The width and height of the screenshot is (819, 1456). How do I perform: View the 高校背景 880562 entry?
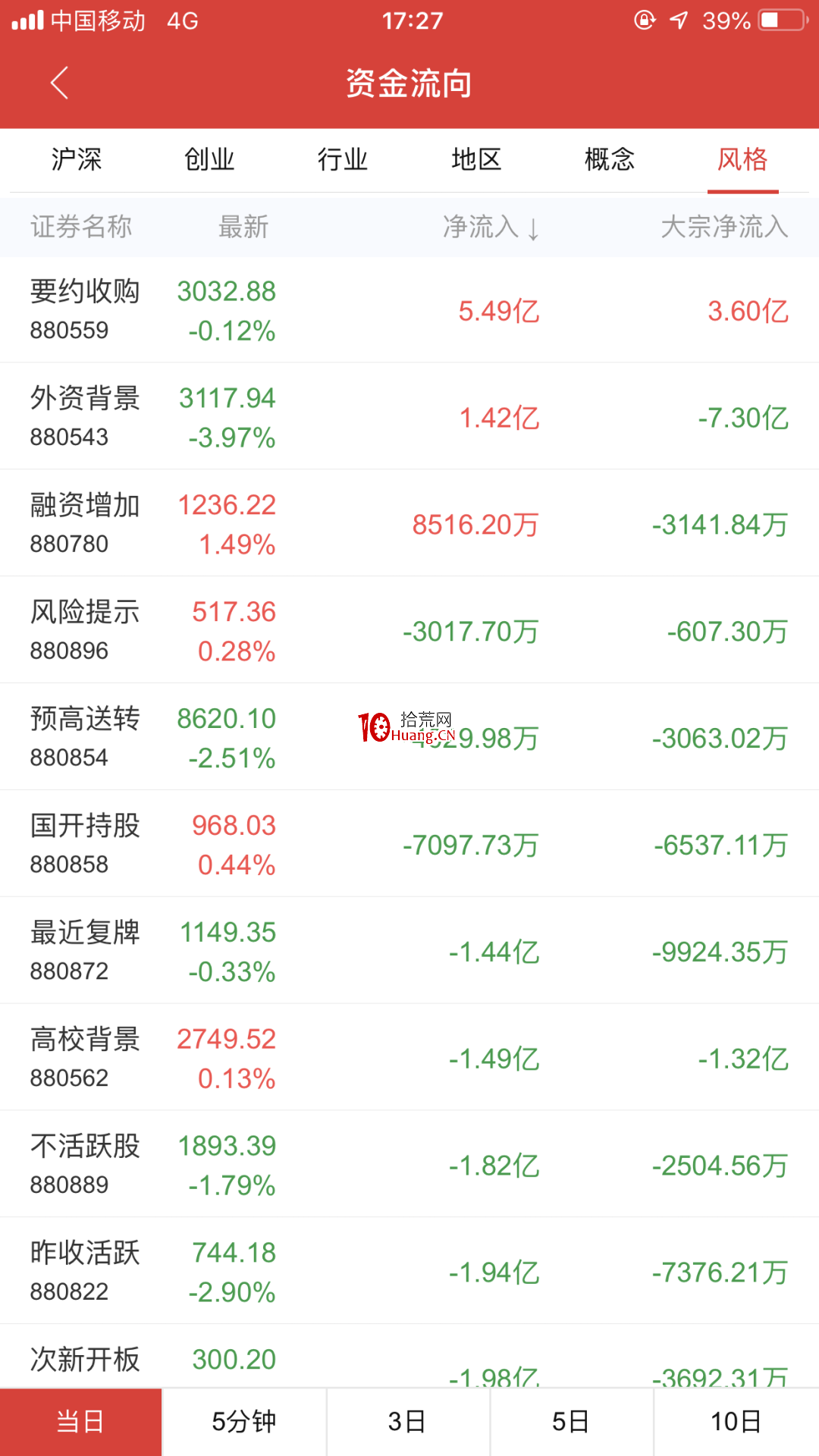coord(409,1058)
